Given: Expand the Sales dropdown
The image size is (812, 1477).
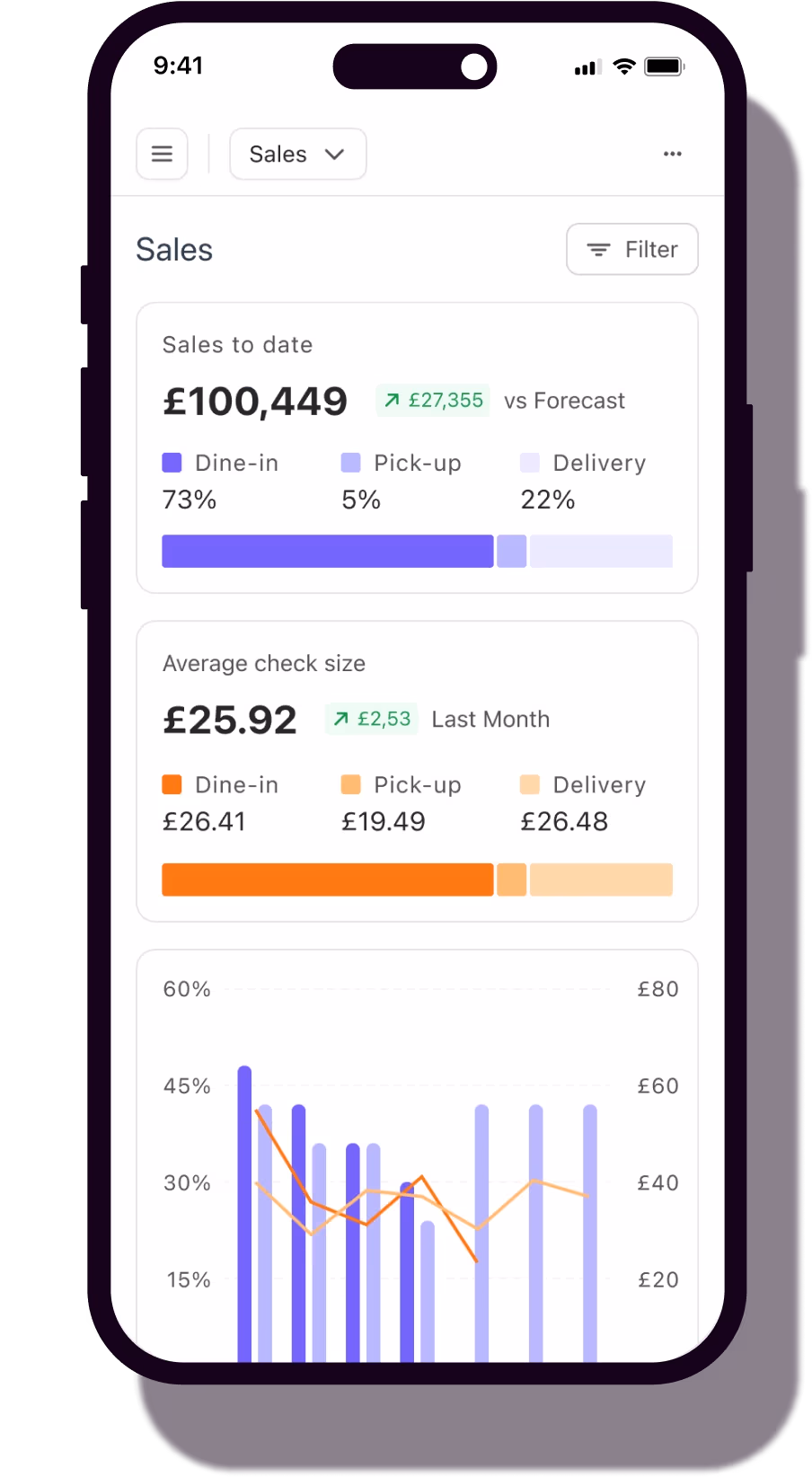Looking at the screenshot, I should point(297,154).
